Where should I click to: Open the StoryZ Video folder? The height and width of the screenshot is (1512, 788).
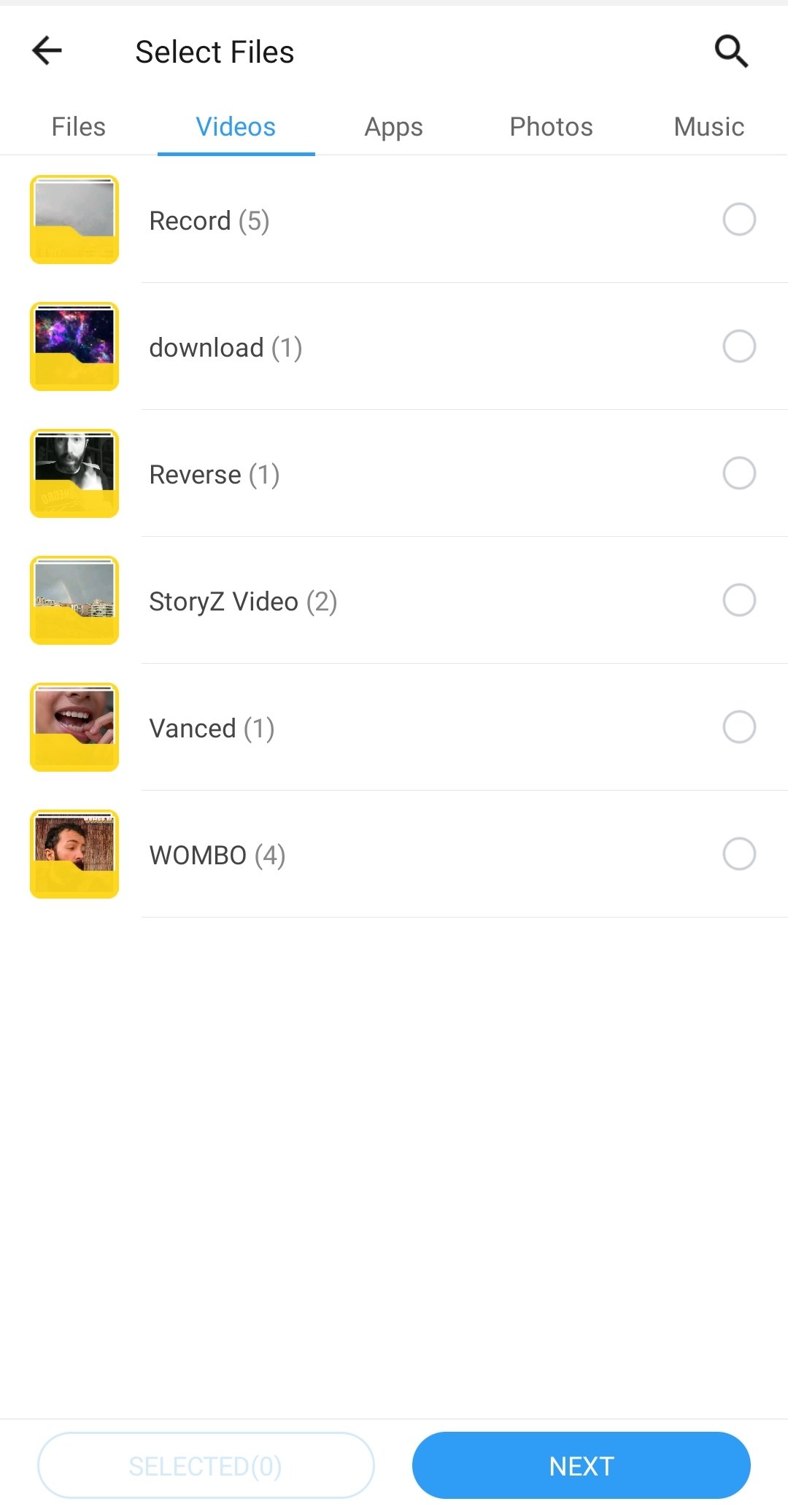pos(243,601)
